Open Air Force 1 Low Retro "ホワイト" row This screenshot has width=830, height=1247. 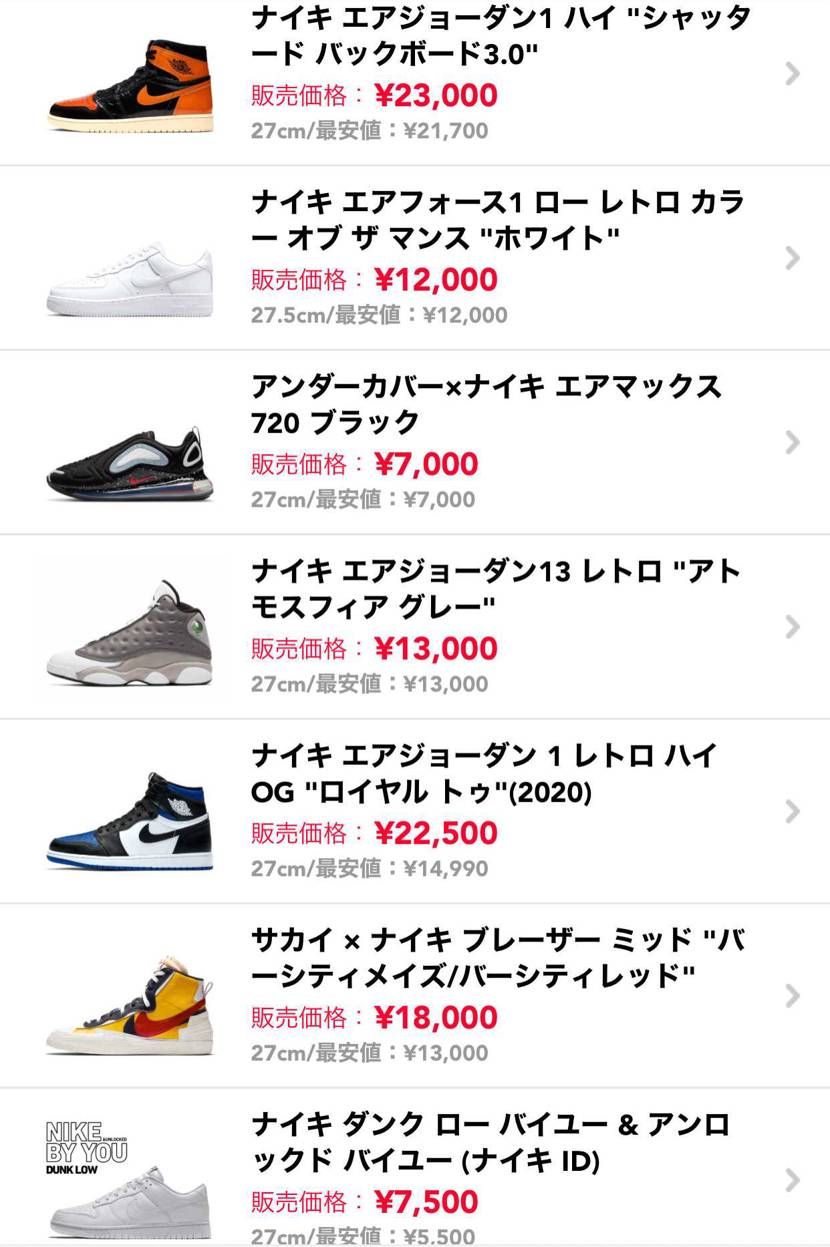click(415, 258)
